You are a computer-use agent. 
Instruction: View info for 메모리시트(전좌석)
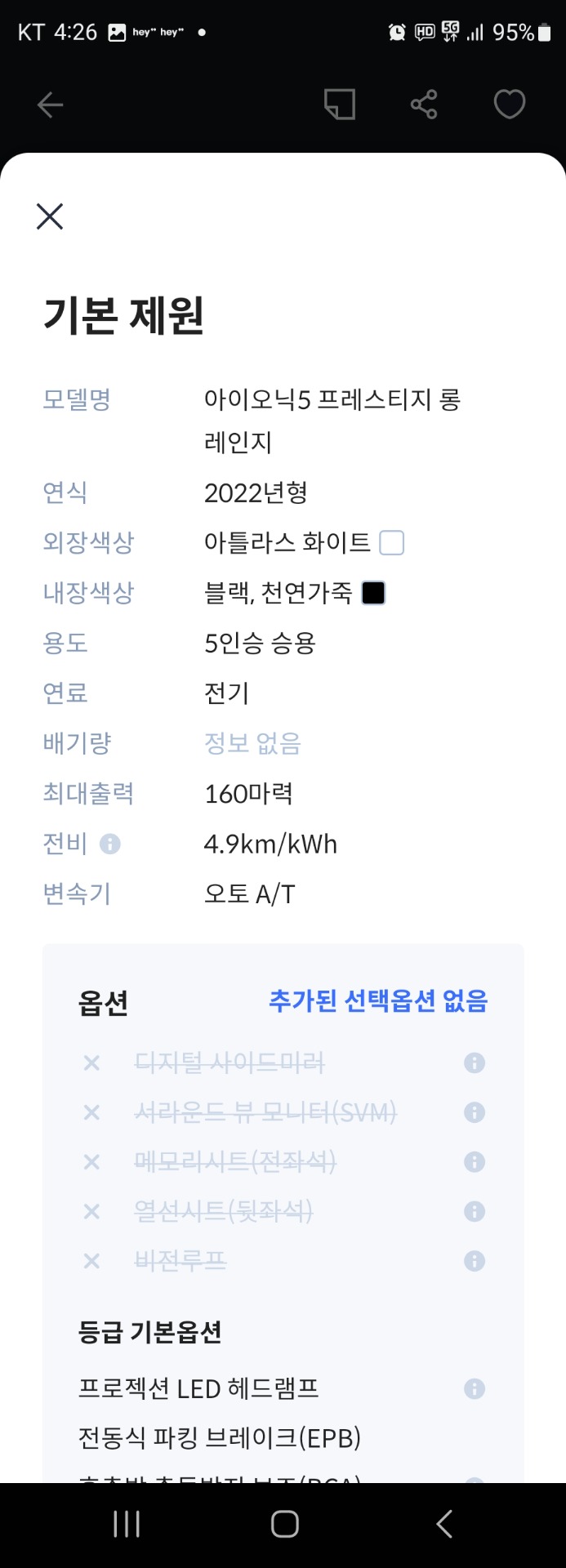(x=474, y=1162)
